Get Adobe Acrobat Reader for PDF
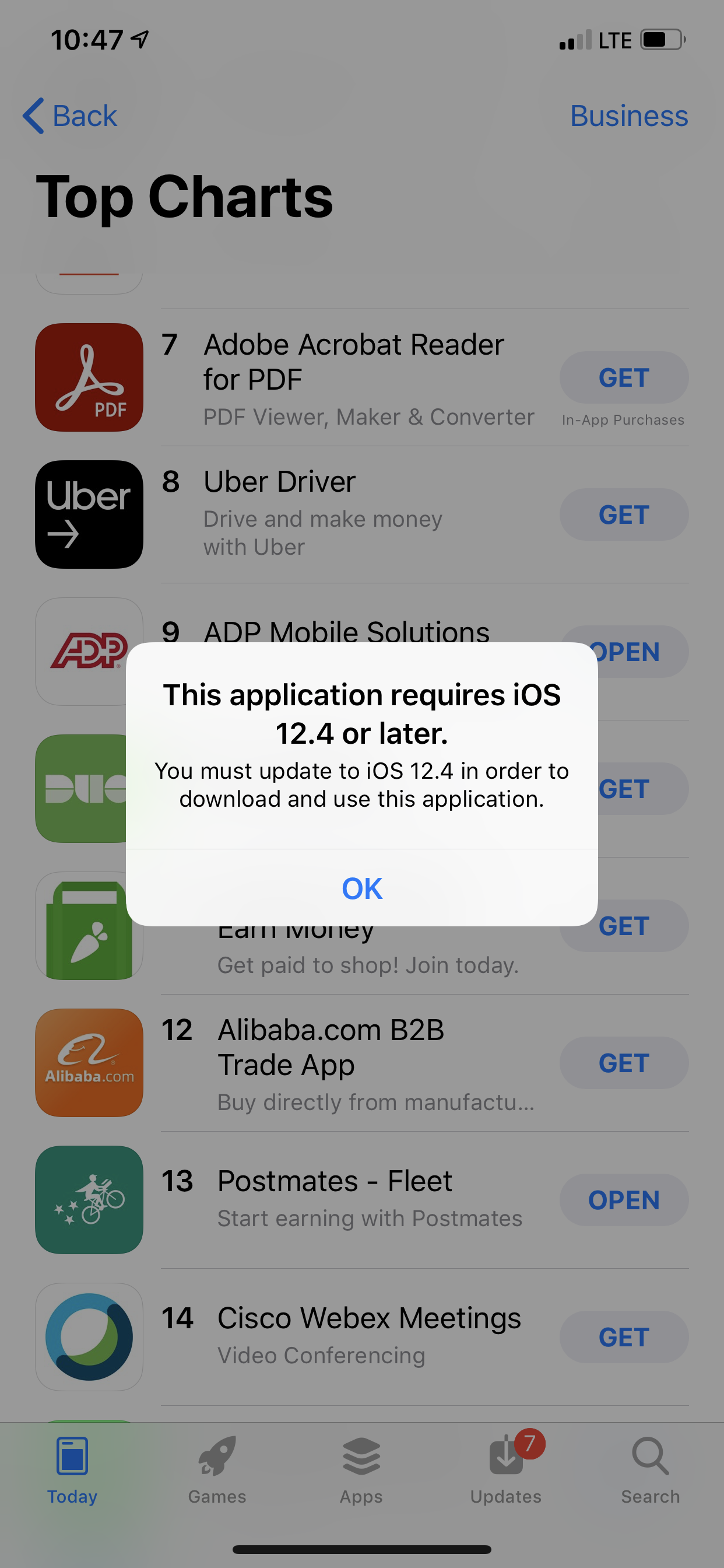 pyautogui.click(x=624, y=377)
